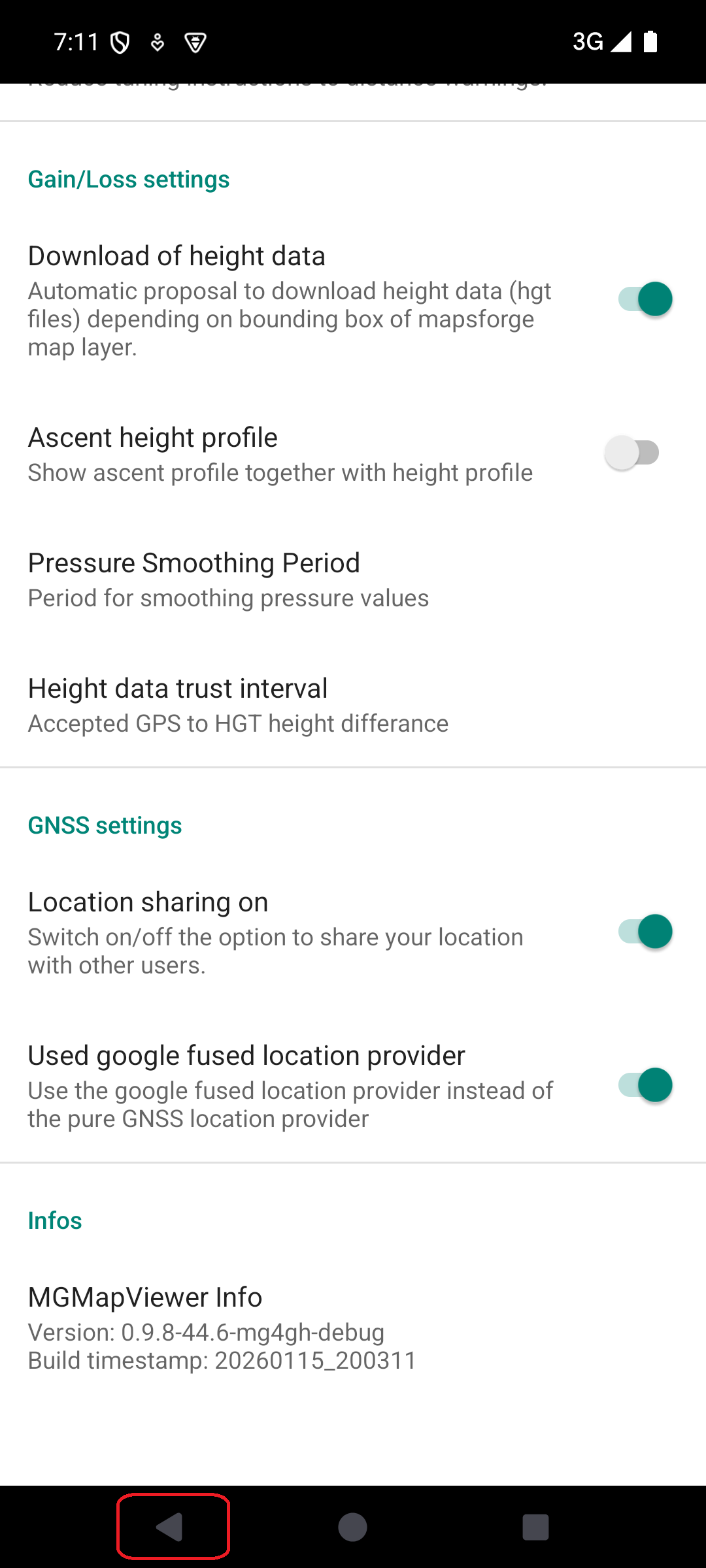Image resolution: width=706 pixels, height=1568 pixels.
Task: Go back with system back button
Action: [171, 1527]
